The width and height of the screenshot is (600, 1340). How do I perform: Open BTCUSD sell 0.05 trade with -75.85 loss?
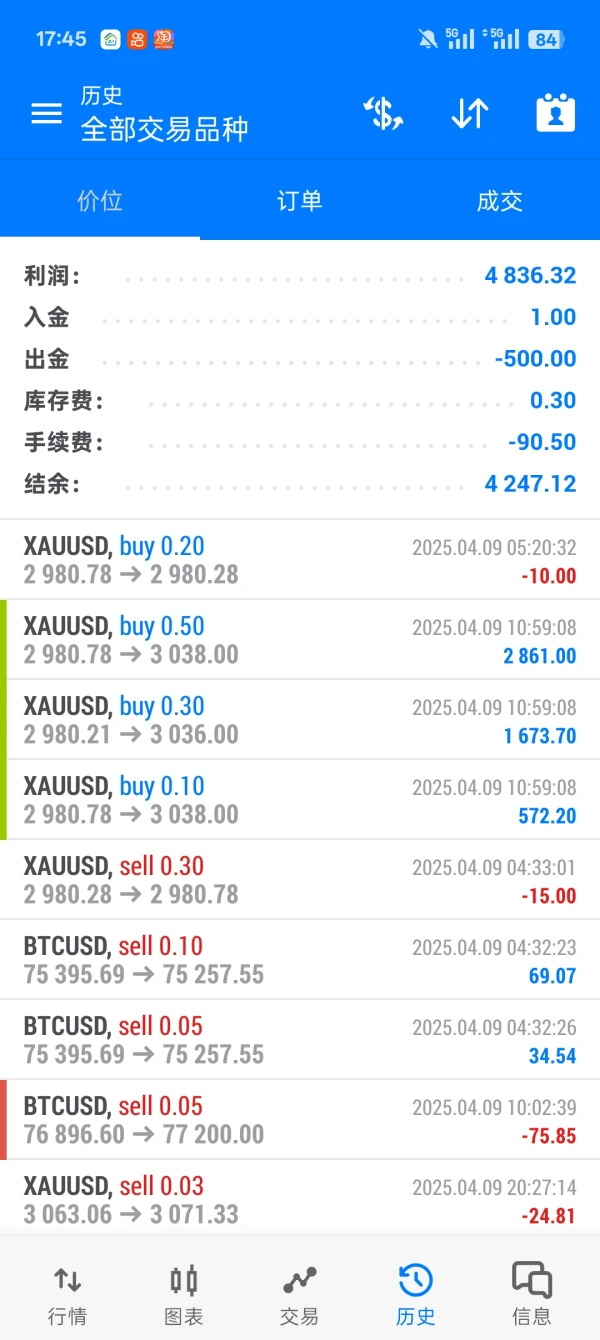pos(300,1120)
